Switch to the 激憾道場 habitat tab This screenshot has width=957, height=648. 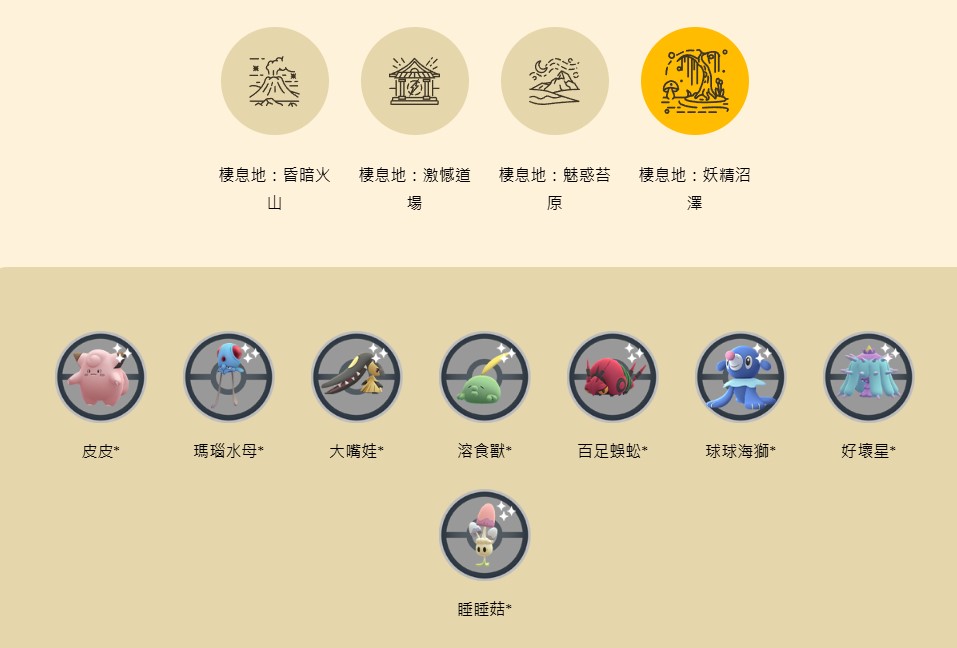(x=415, y=82)
